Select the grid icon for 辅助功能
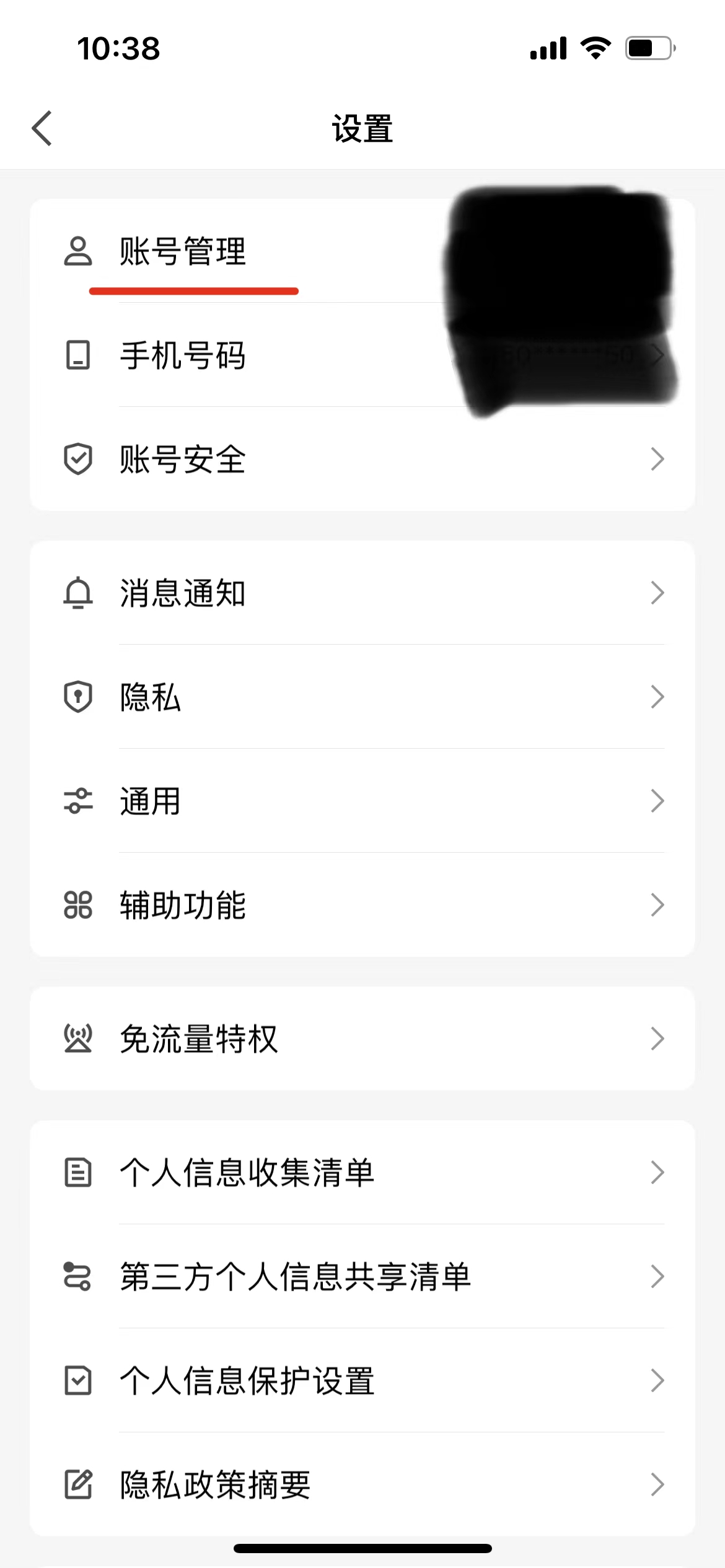Screen dimensions: 725x1568 [x=77, y=905]
